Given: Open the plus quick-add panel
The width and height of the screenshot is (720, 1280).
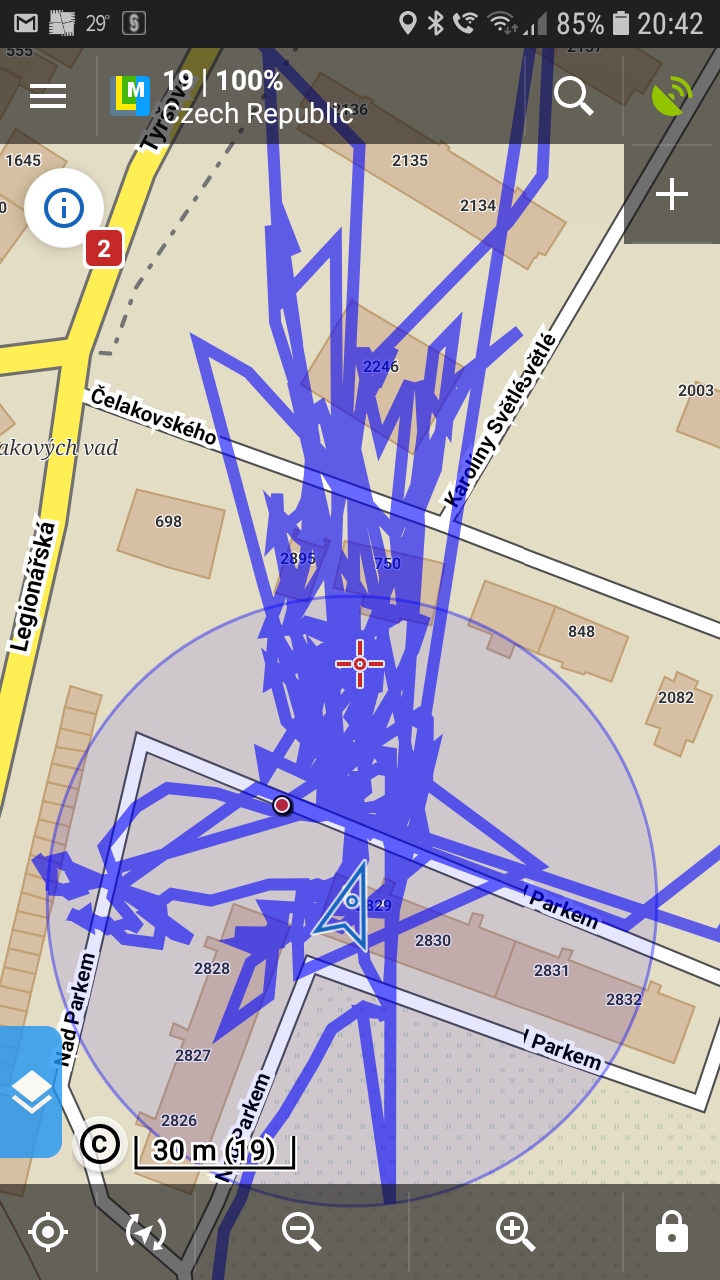Looking at the screenshot, I should (x=671, y=194).
